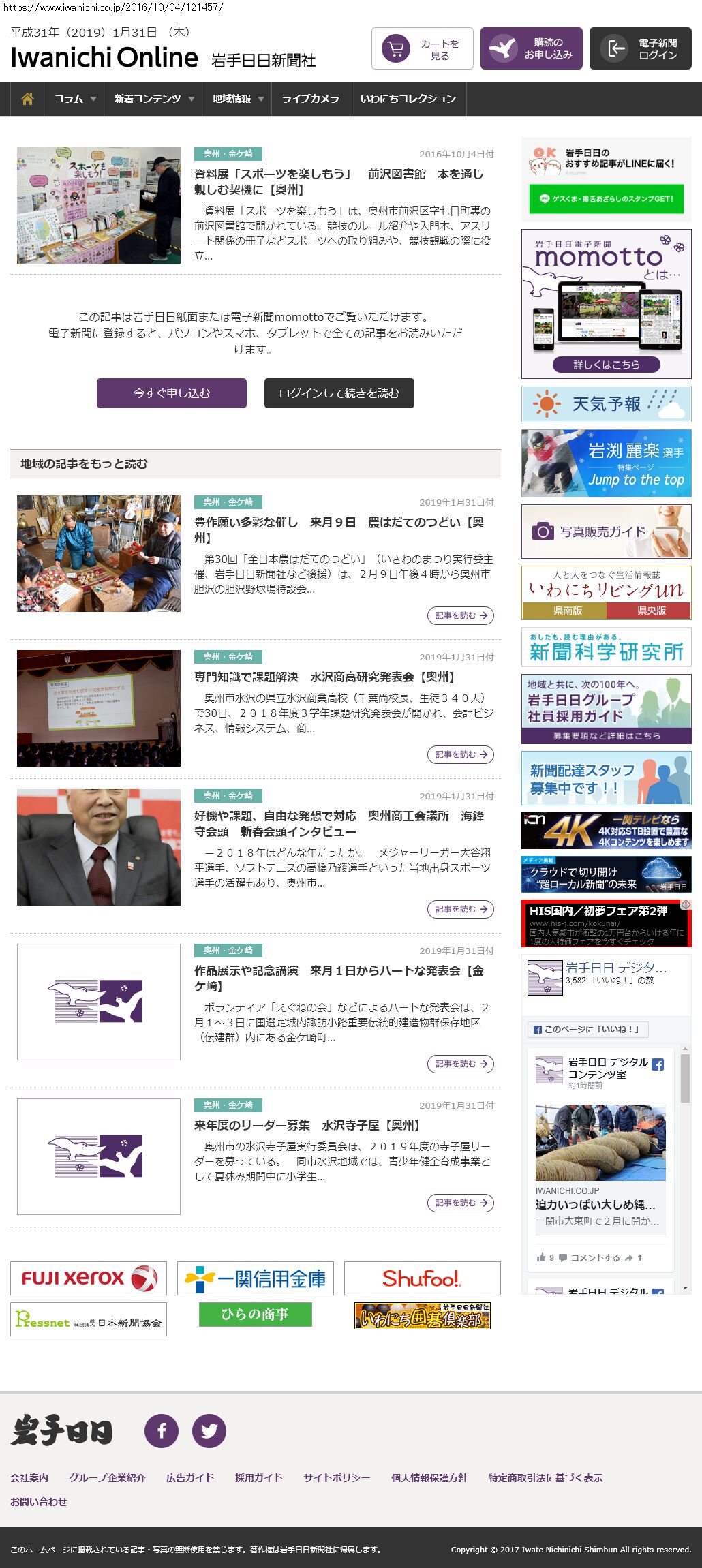Open 購読のお申し込み subscription page

pos(532,48)
